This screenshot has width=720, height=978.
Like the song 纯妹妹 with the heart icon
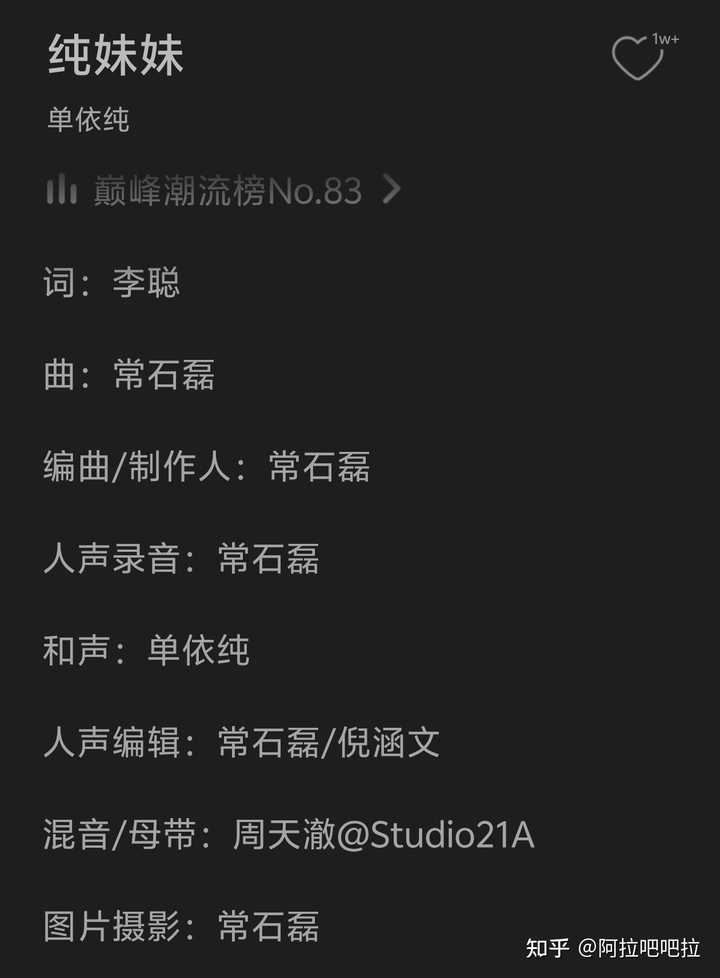638,59
